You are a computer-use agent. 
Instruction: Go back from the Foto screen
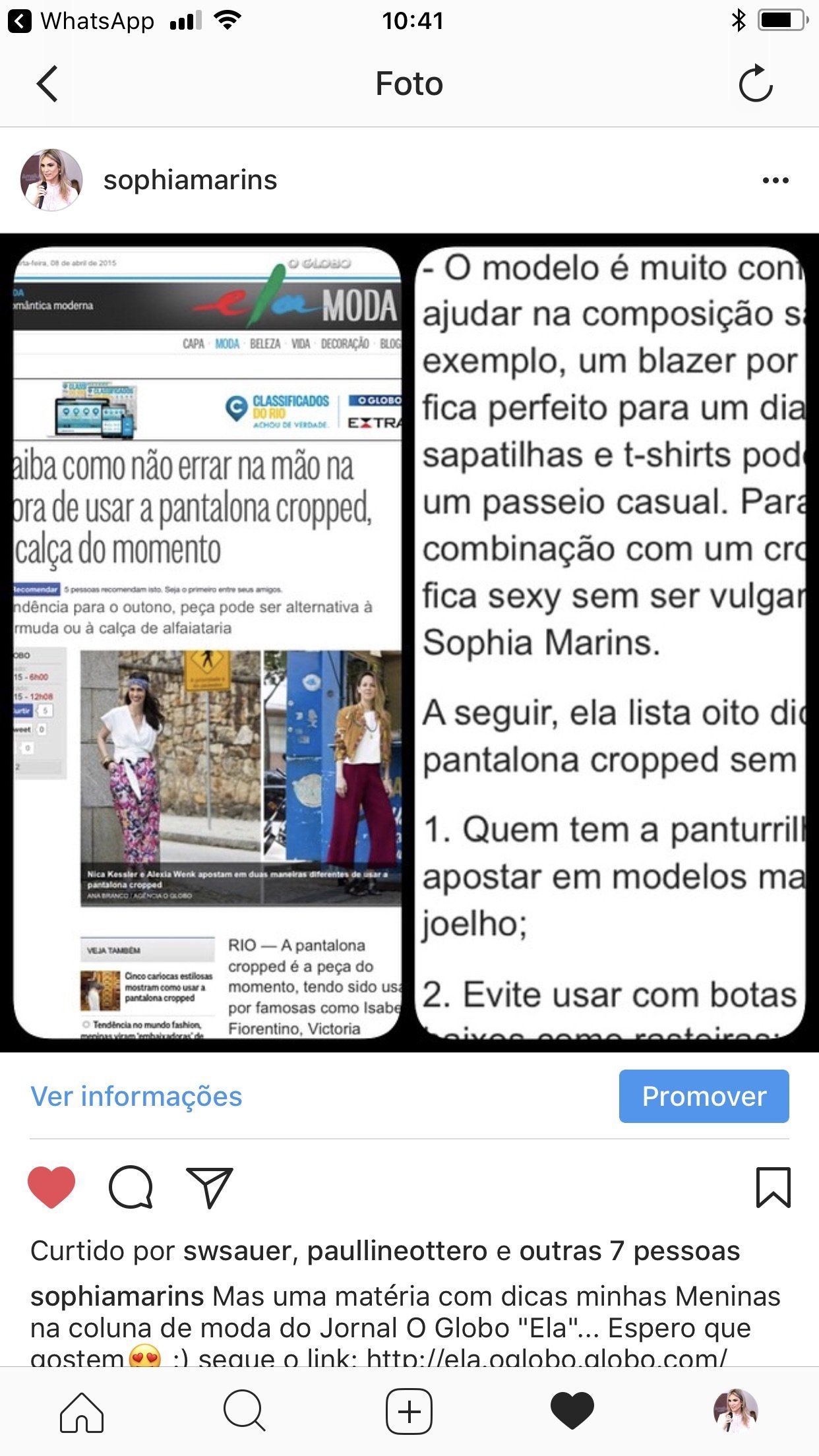coord(47,84)
